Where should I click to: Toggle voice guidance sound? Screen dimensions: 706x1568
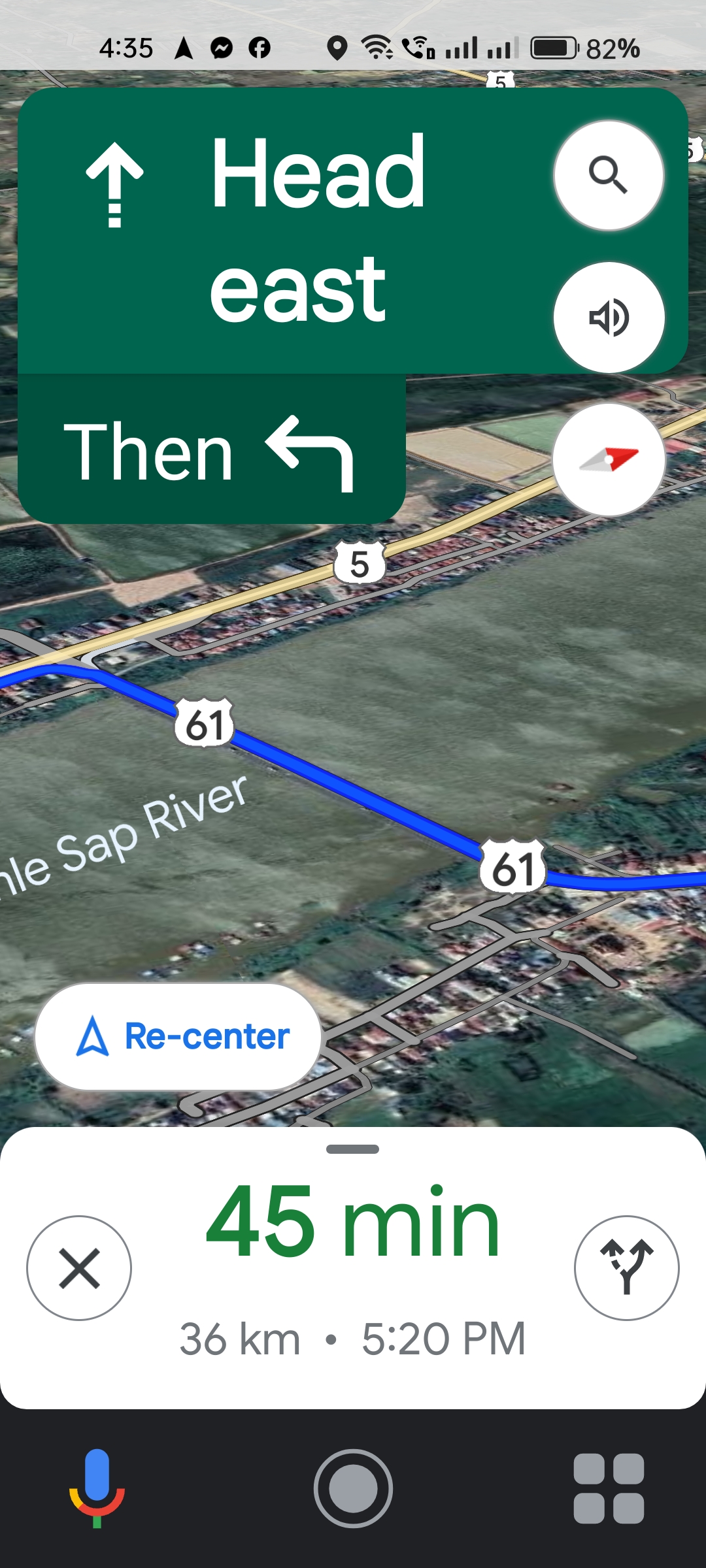609,318
